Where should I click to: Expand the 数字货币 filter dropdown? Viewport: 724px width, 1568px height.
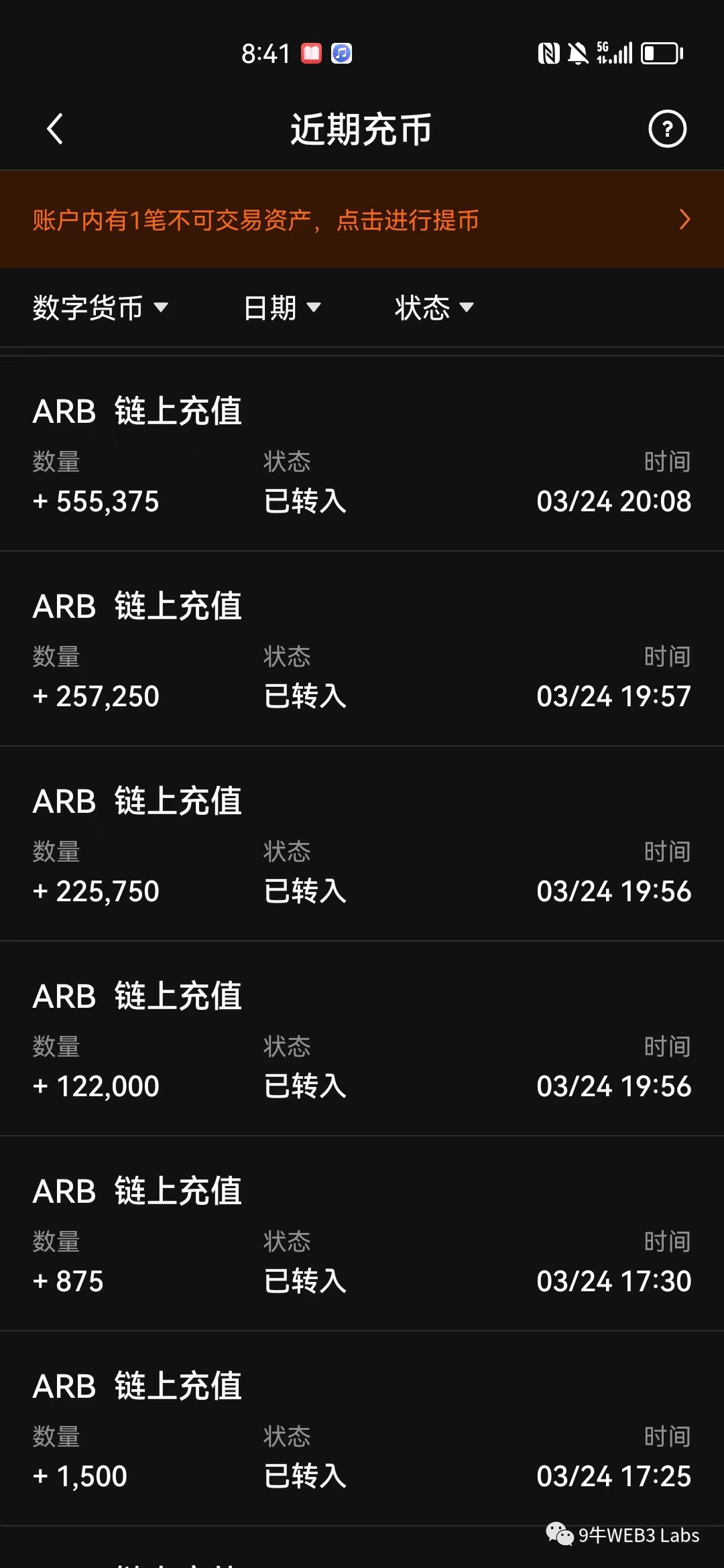pyautogui.click(x=101, y=308)
